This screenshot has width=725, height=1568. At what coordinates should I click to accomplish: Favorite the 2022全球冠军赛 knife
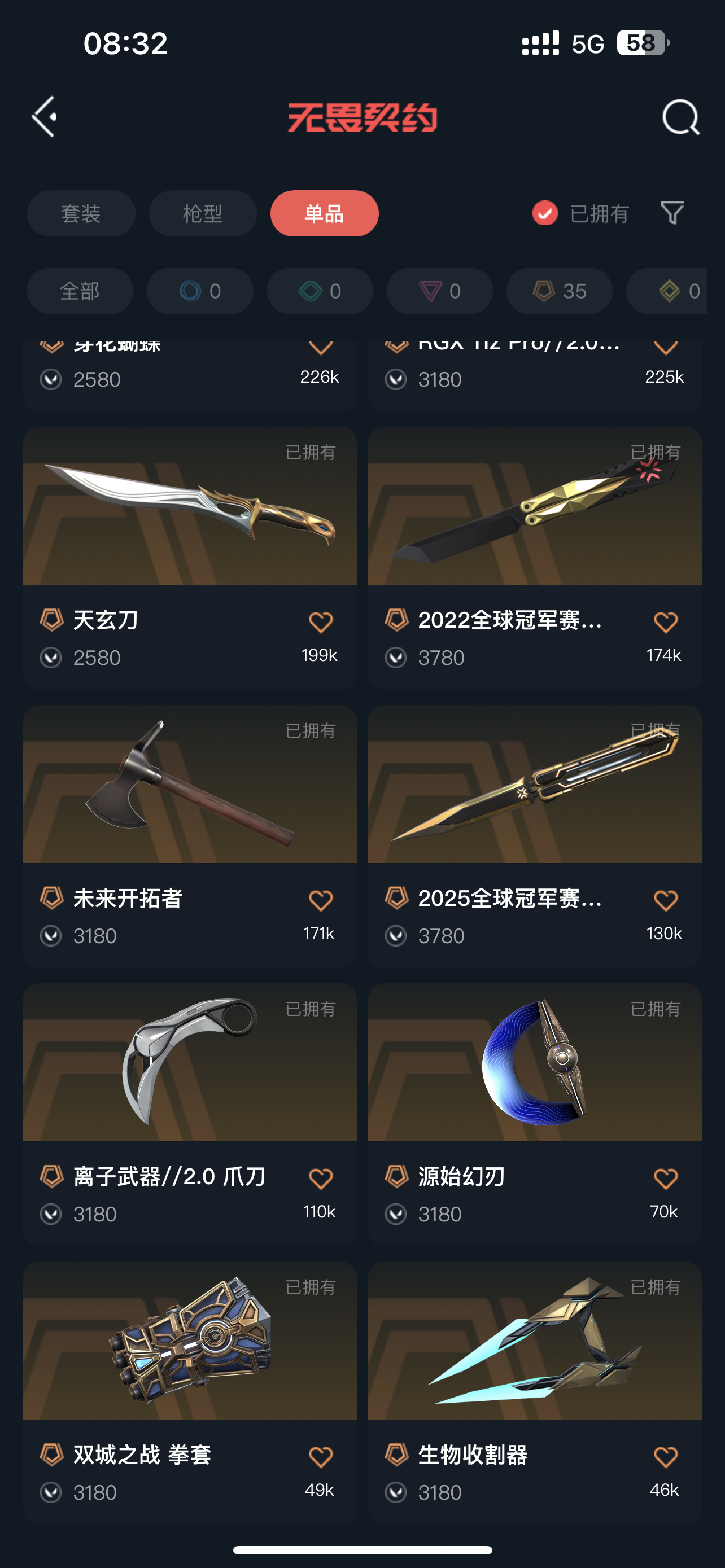click(x=665, y=622)
